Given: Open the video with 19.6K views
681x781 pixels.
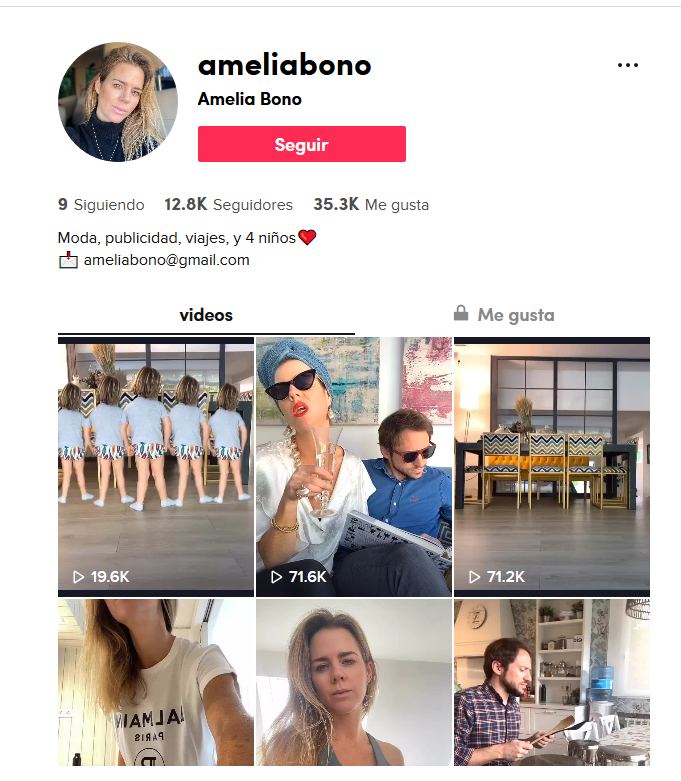Looking at the screenshot, I should (155, 466).
